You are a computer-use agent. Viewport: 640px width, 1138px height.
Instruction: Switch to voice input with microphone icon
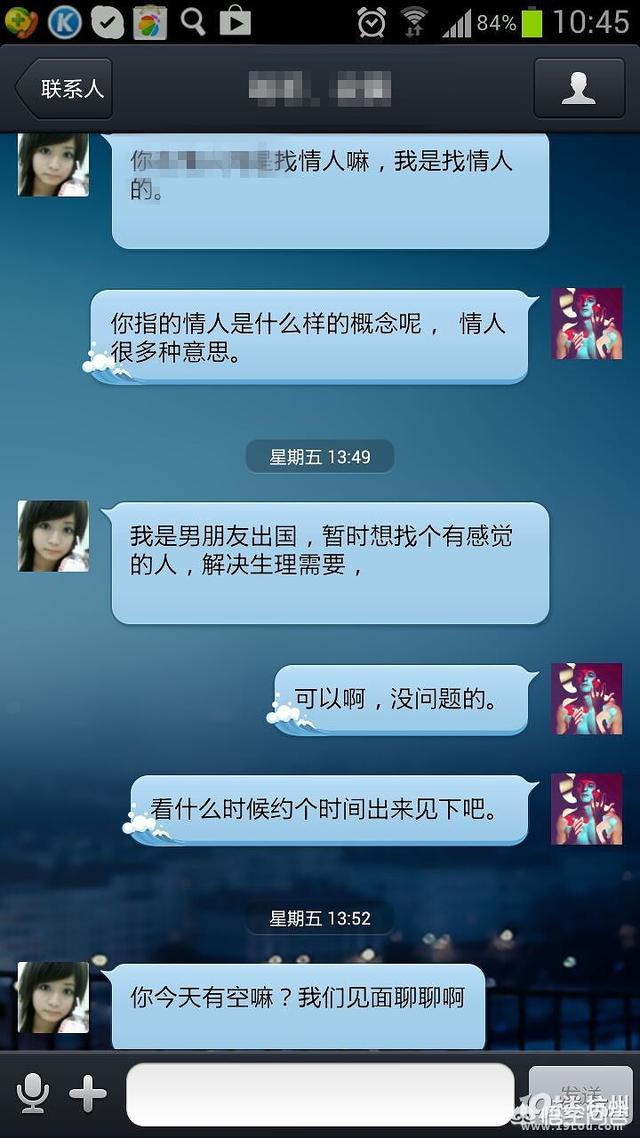click(32, 1094)
